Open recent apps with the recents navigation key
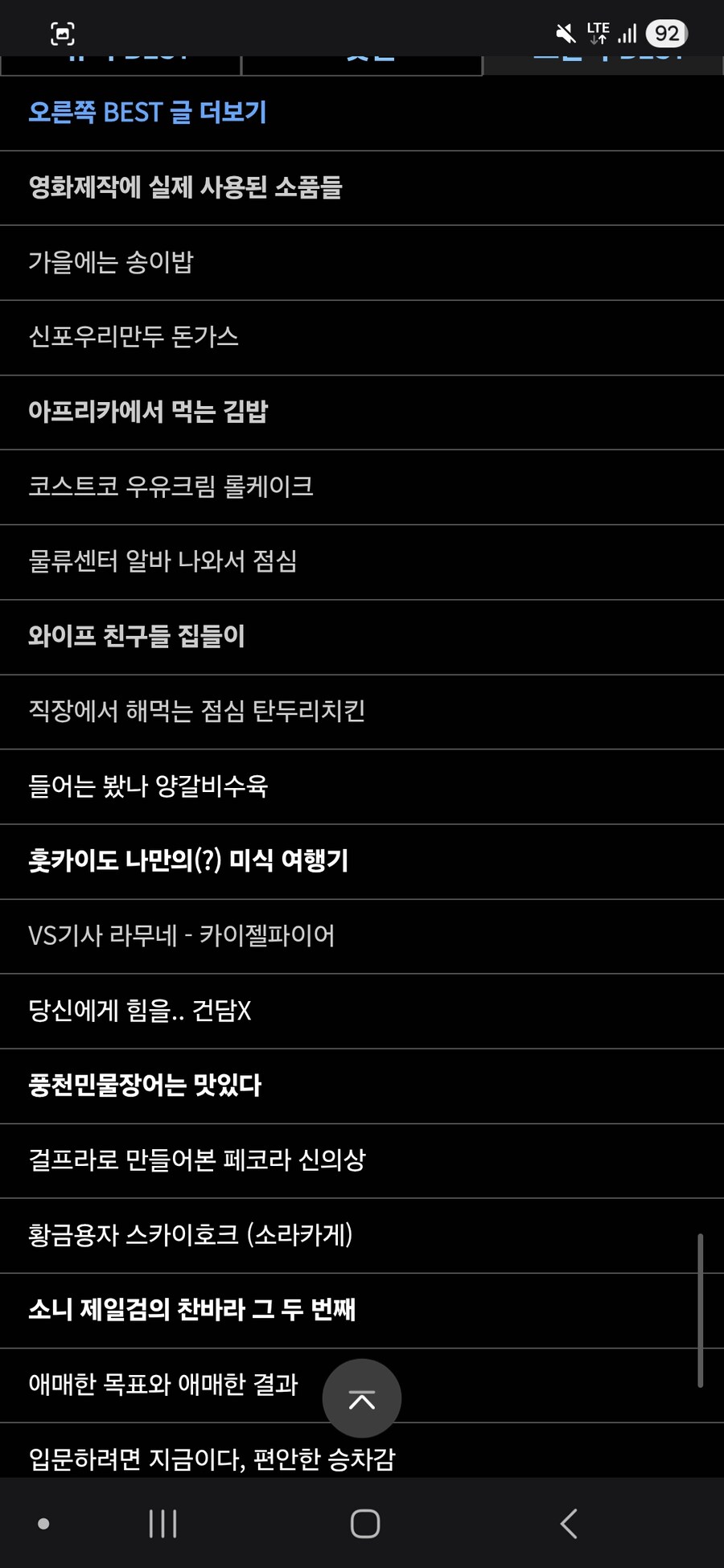 coord(162,1522)
